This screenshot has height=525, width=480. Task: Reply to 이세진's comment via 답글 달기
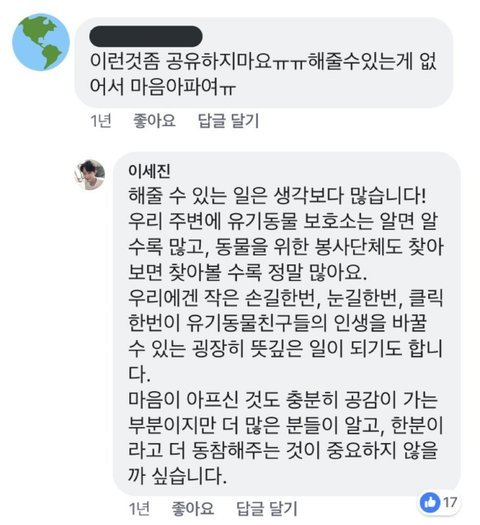coord(267,509)
